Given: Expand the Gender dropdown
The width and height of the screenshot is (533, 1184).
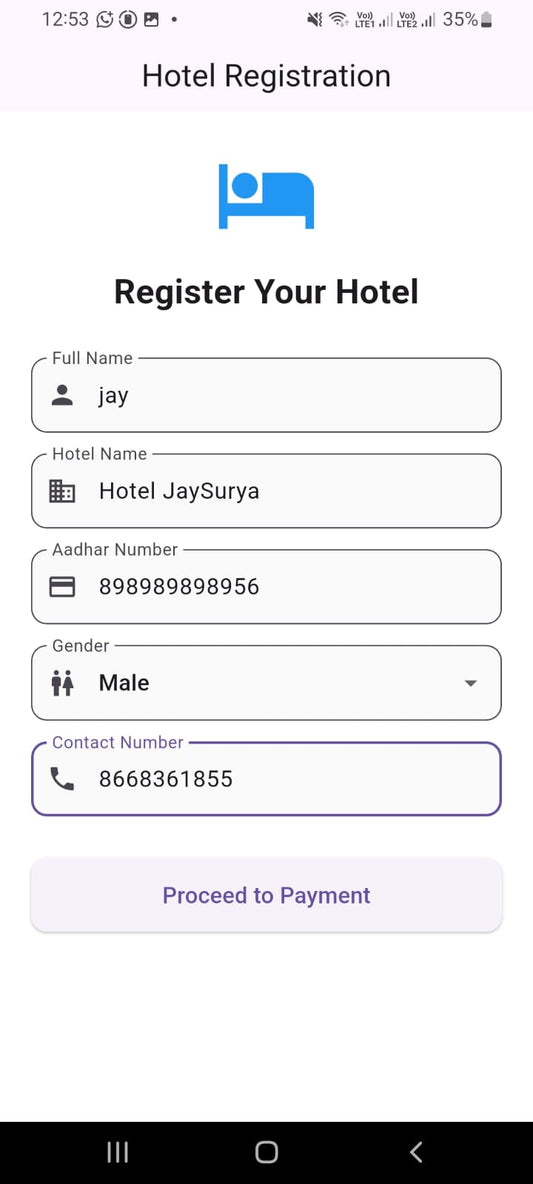Looking at the screenshot, I should (266, 683).
